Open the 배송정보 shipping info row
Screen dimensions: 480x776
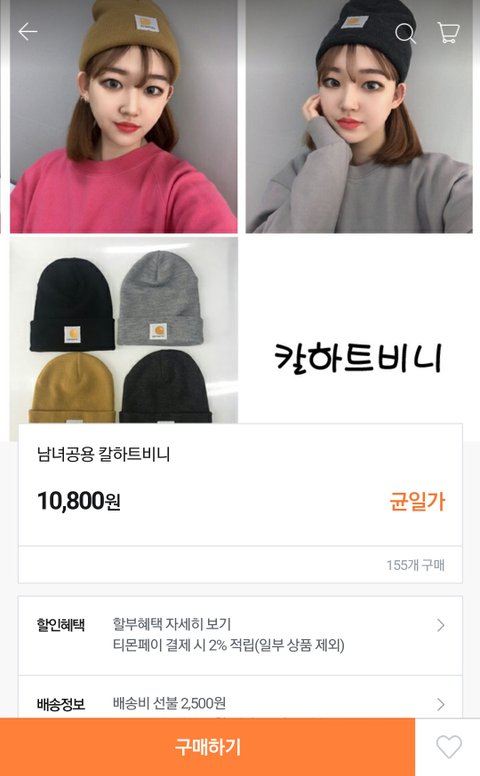click(240, 698)
